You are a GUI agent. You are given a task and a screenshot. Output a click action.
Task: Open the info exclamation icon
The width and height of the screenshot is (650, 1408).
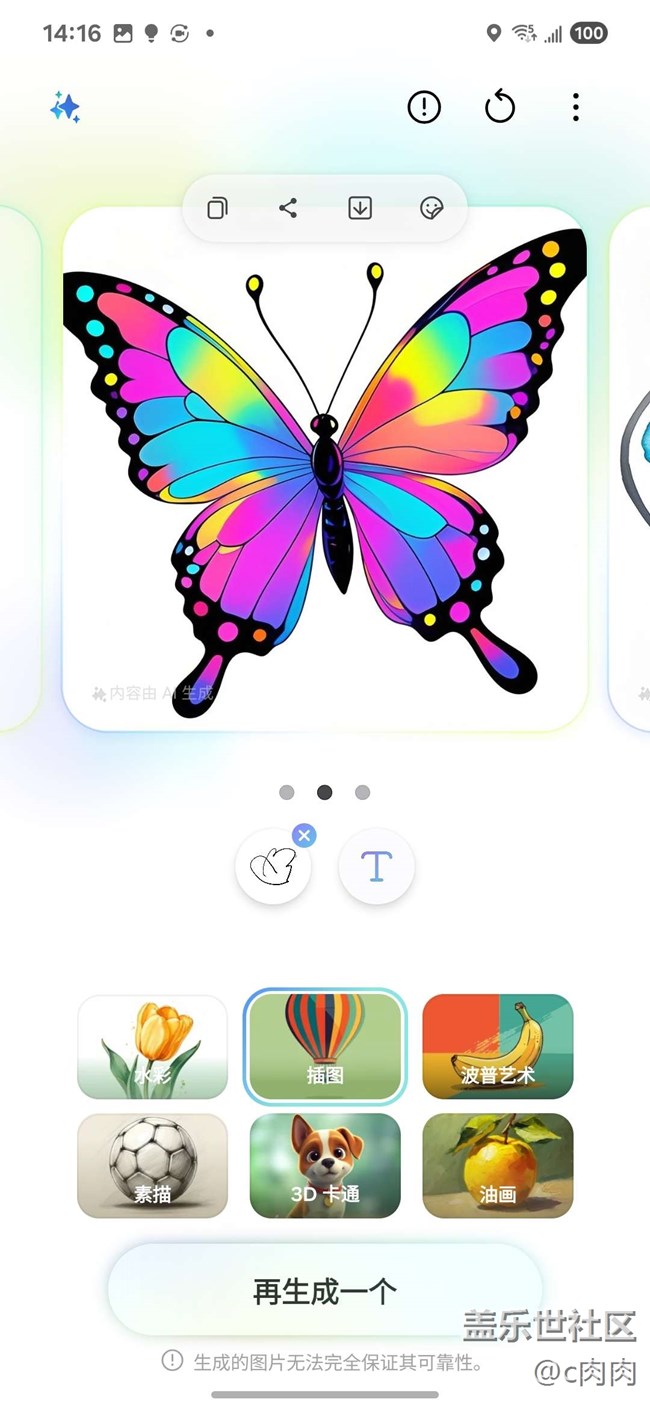pos(424,107)
